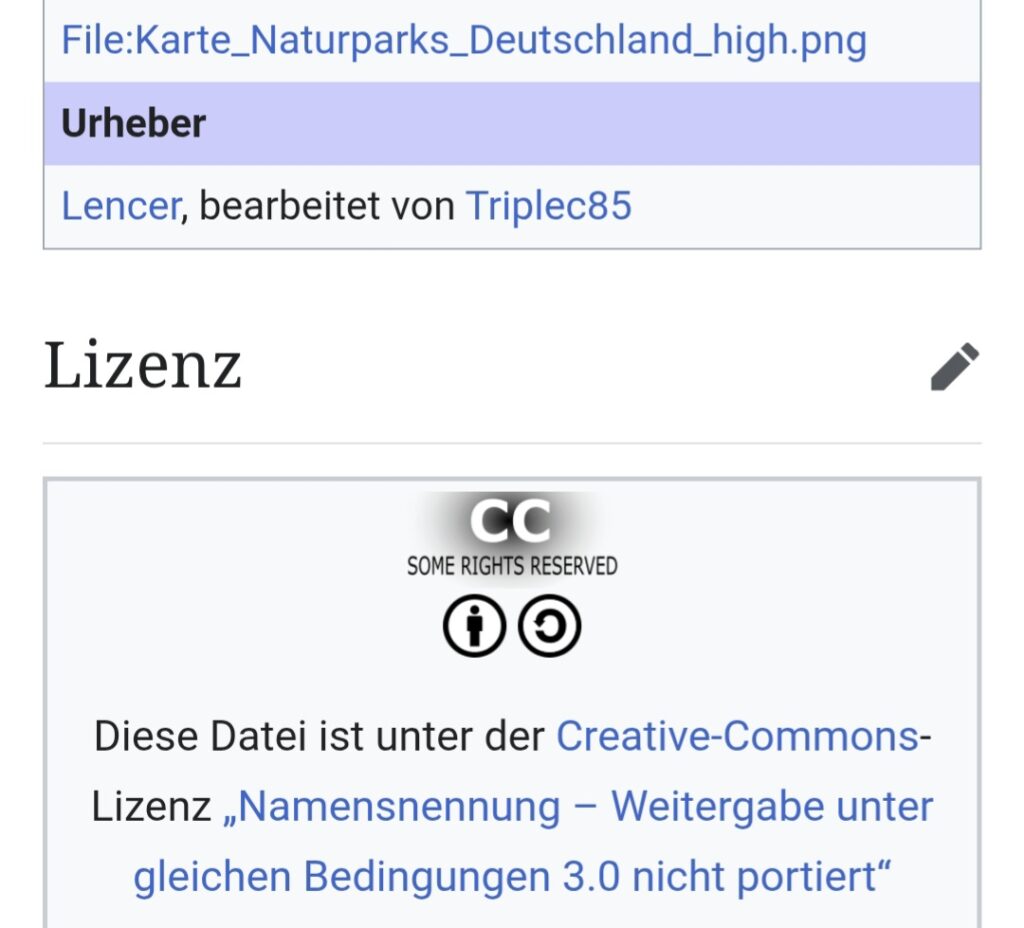Viewport: 1024px width, 928px height.
Task: Open the Karte_Naturparks_Deutschland_high.png file link
Action: point(463,41)
